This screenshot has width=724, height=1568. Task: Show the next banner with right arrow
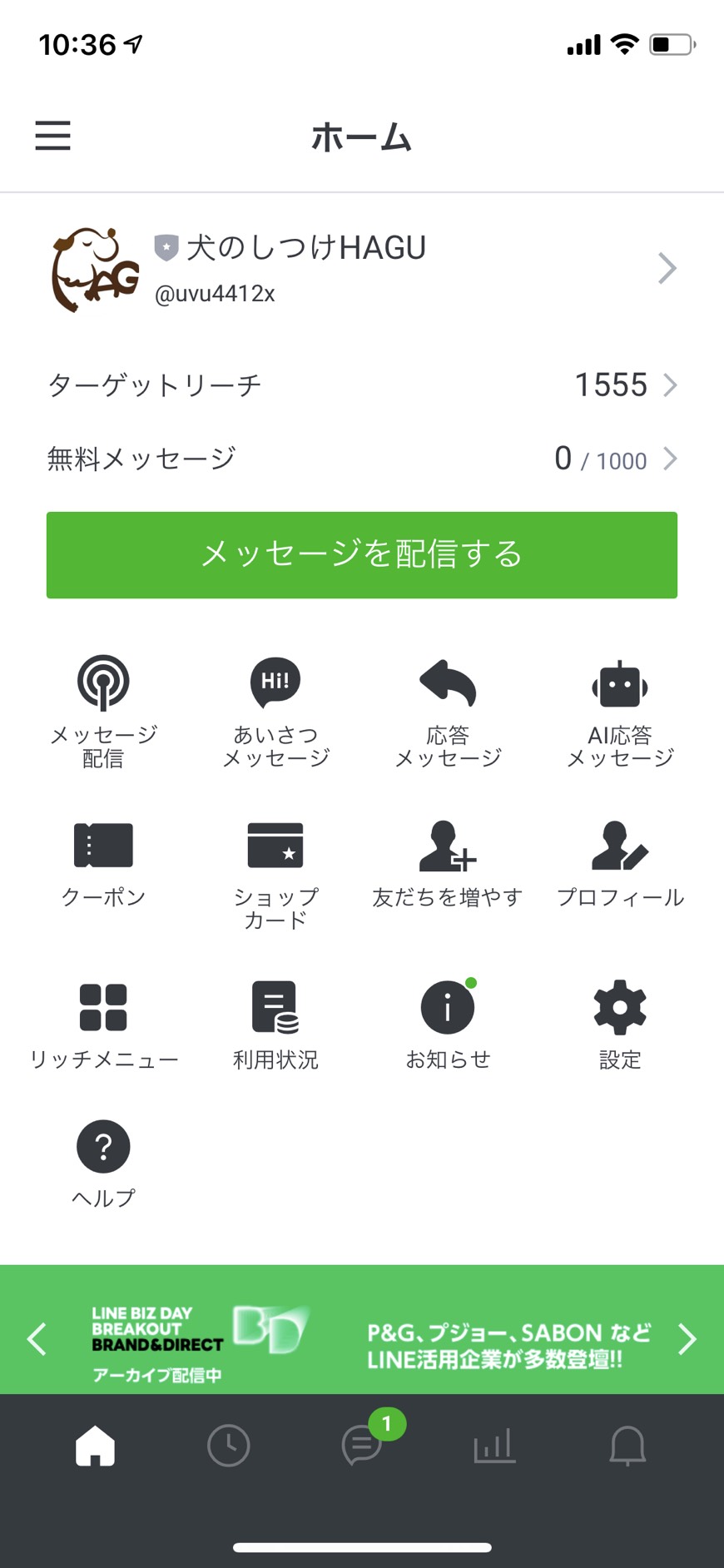(687, 1339)
